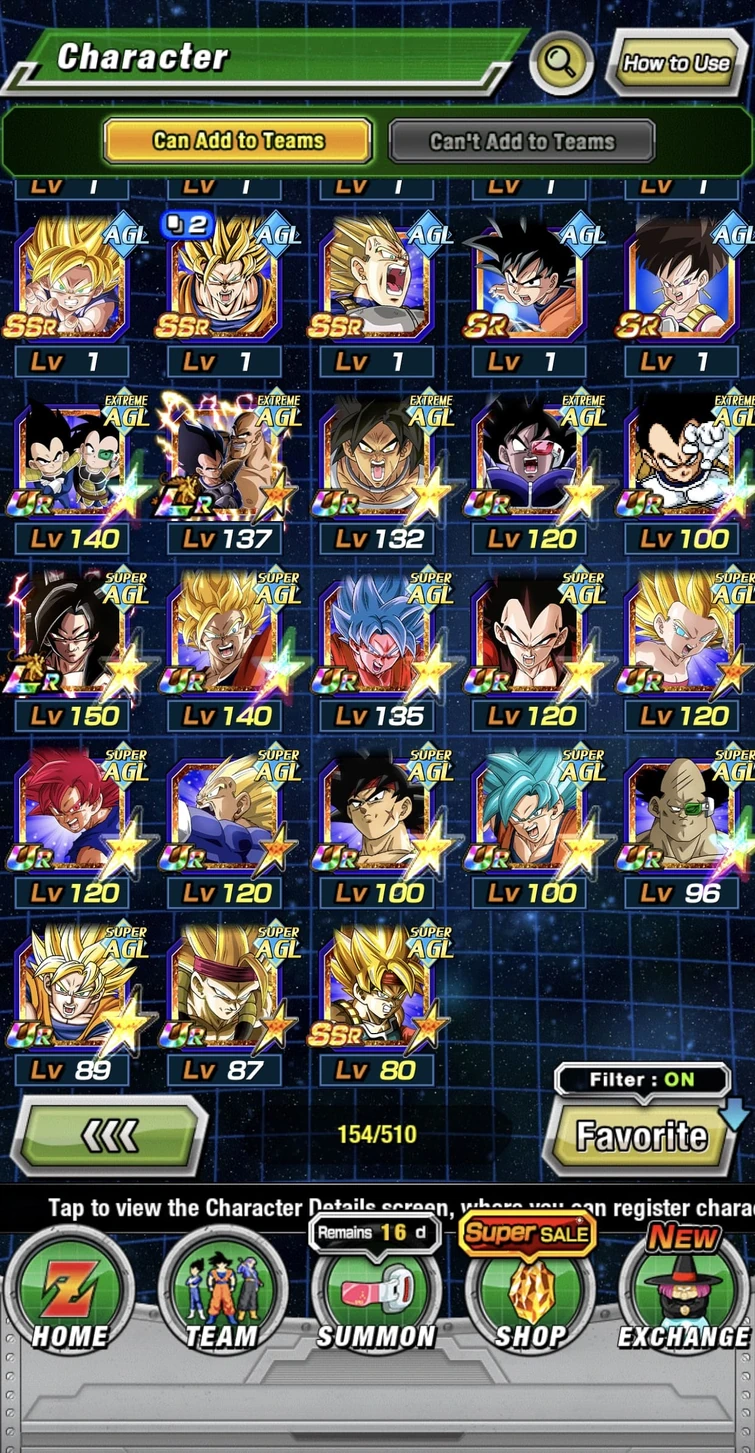Open search with the magnifying glass icon
755x1453 pixels.
(x=561, y=62)
